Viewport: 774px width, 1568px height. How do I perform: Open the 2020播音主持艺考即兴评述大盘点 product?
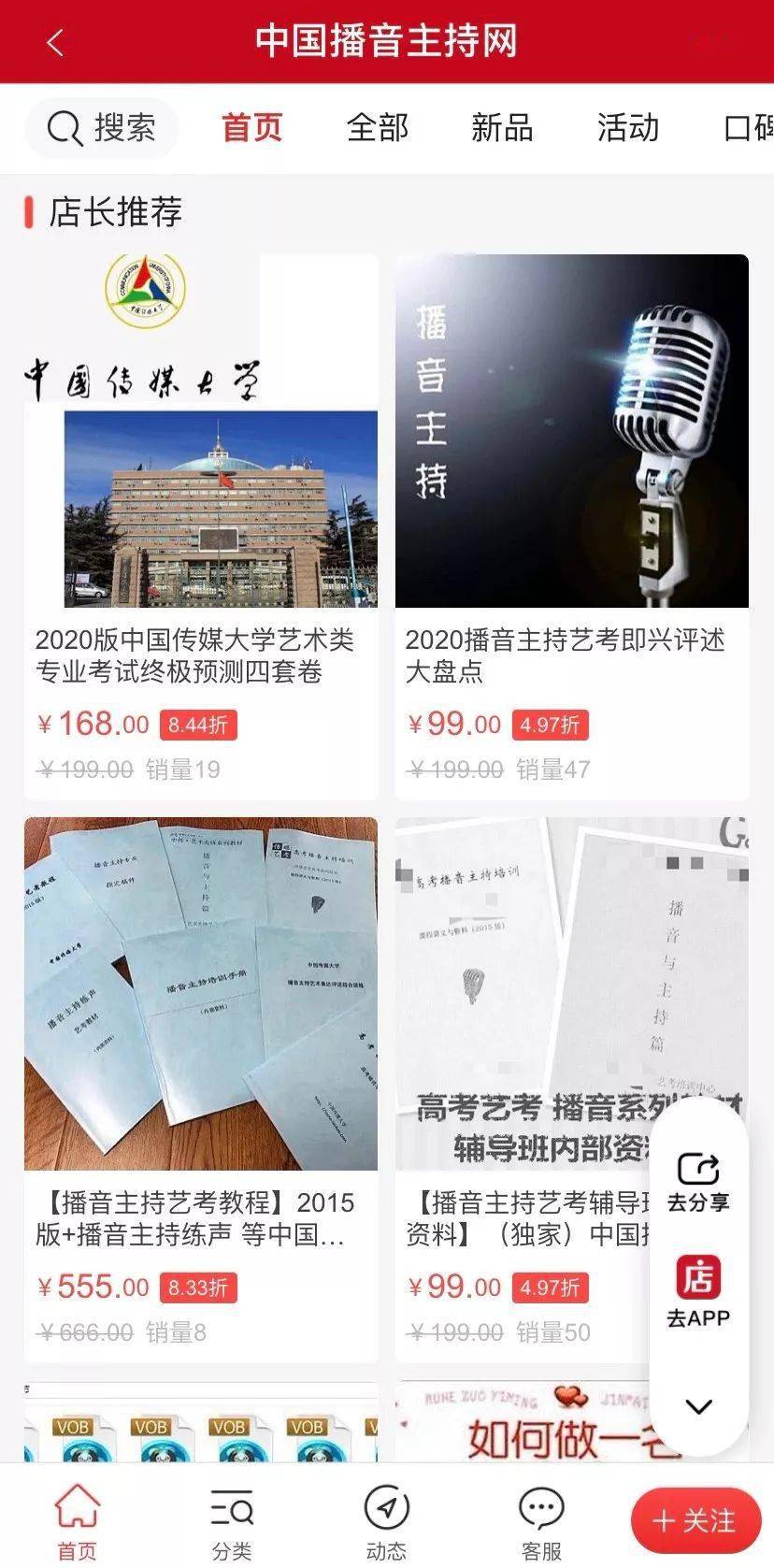[x=572, y=527]
